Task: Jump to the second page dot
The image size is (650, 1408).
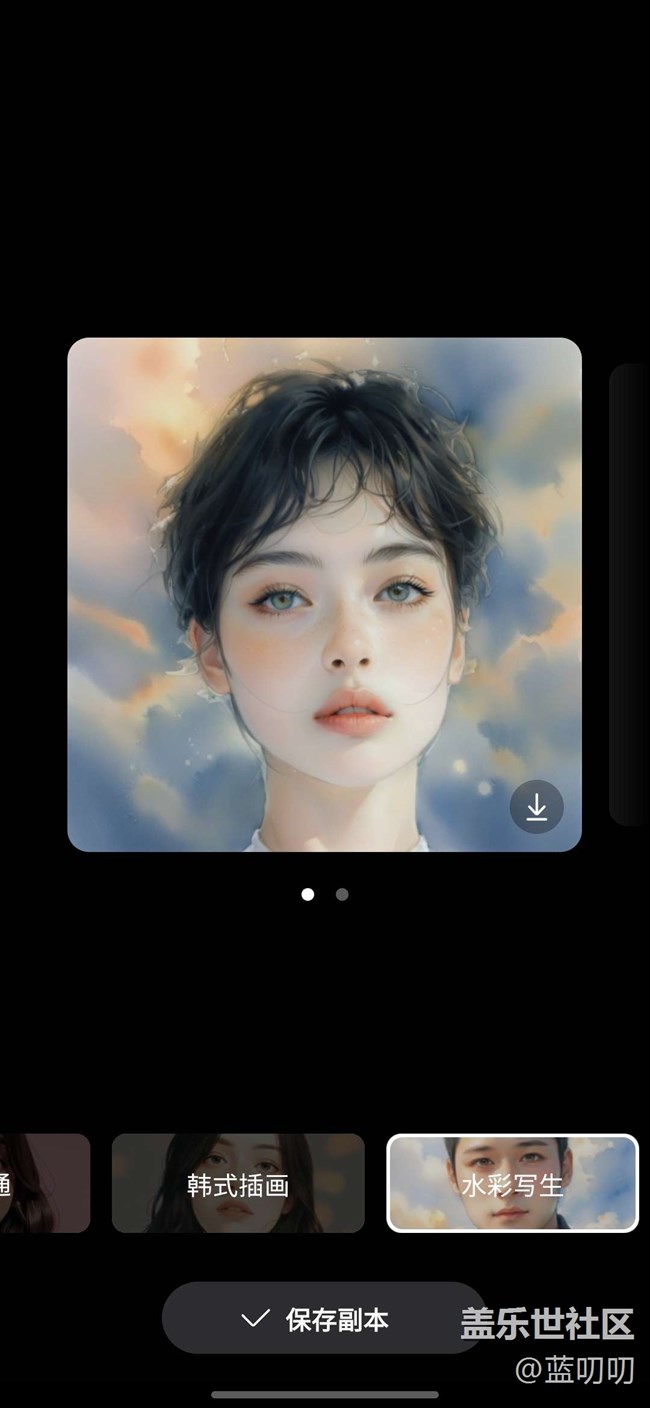Action: coord(342,894)
